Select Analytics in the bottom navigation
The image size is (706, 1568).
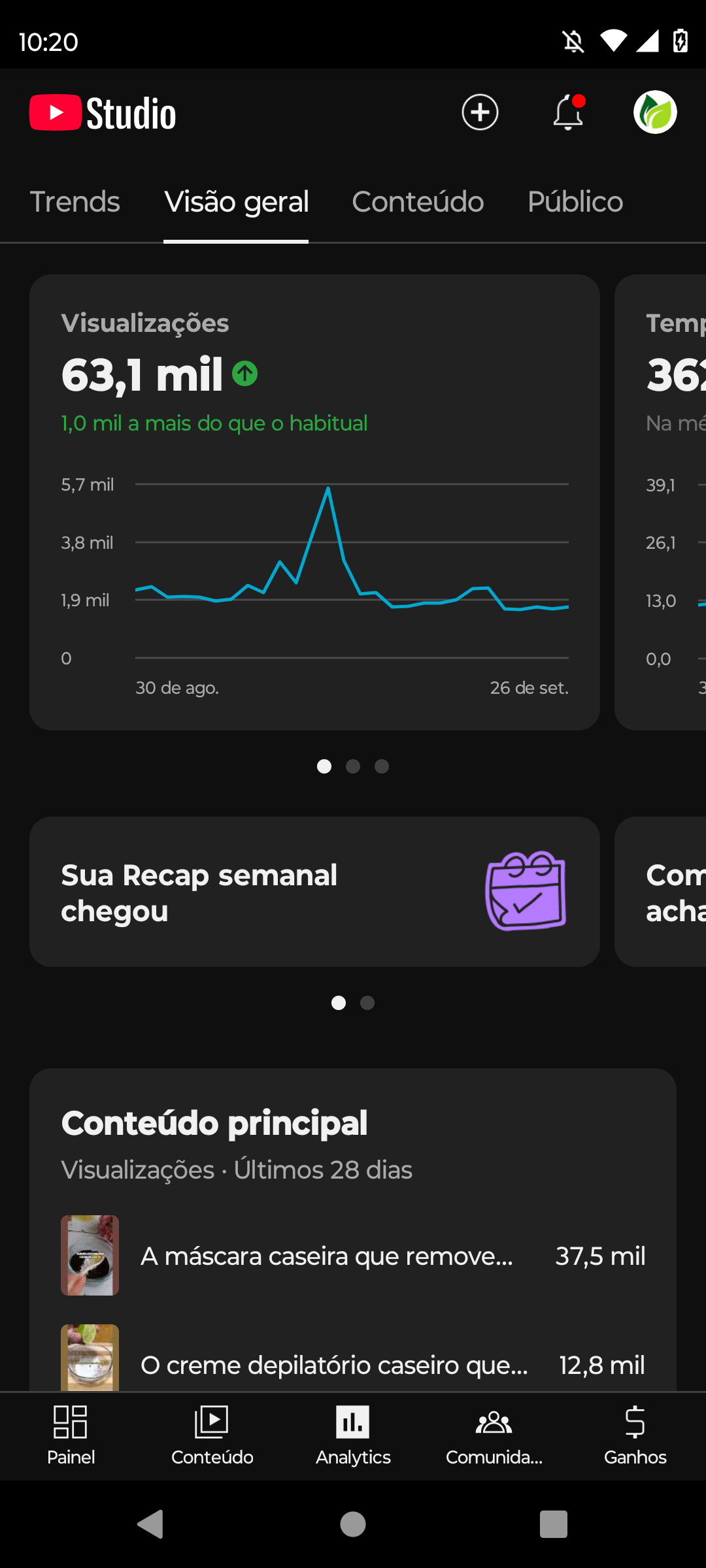pos(353,1436)
